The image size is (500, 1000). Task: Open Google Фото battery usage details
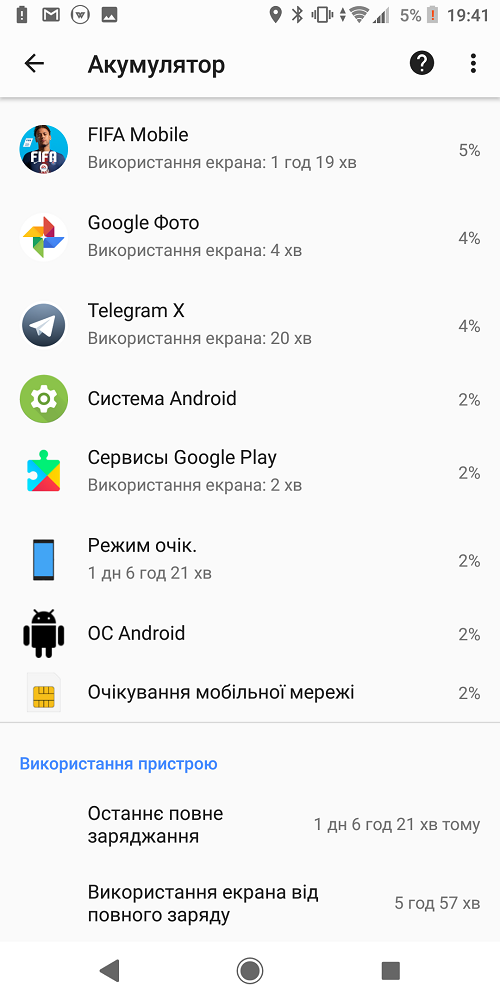pyautogui.click(x=250, y=237)
